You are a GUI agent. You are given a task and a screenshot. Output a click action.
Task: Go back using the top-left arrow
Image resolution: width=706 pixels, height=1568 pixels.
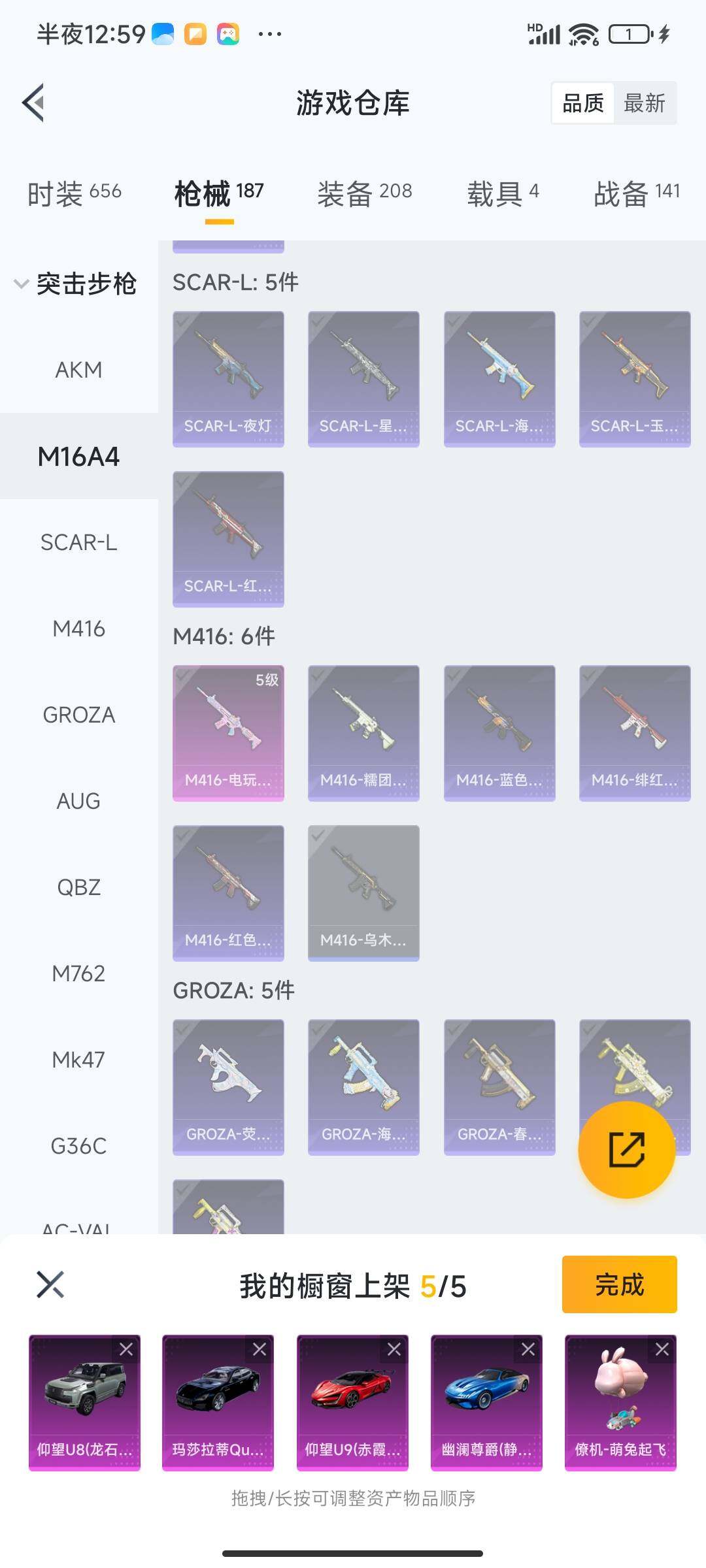34,103
